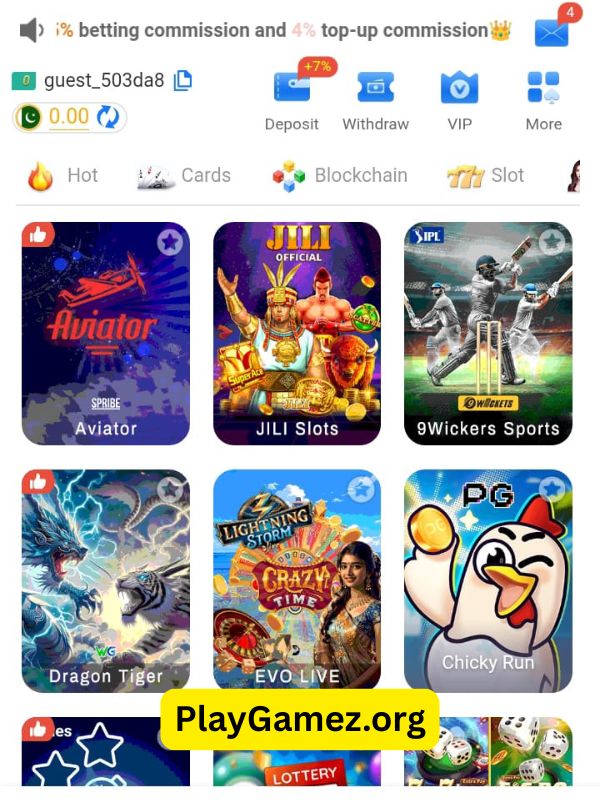Play Dragon Tiger

coord(106,580)
